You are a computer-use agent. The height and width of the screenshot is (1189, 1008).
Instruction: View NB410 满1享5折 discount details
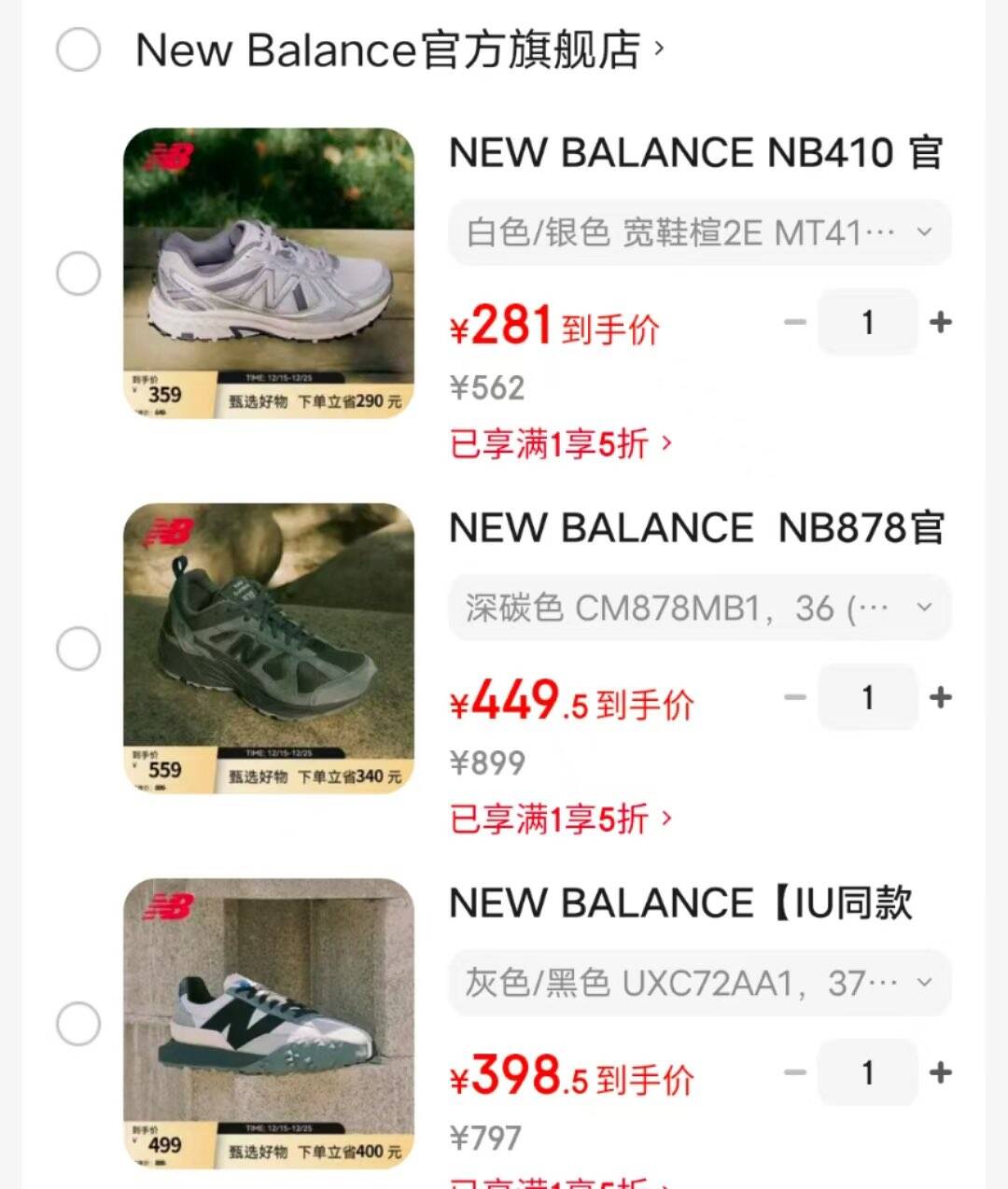(560, 444)
